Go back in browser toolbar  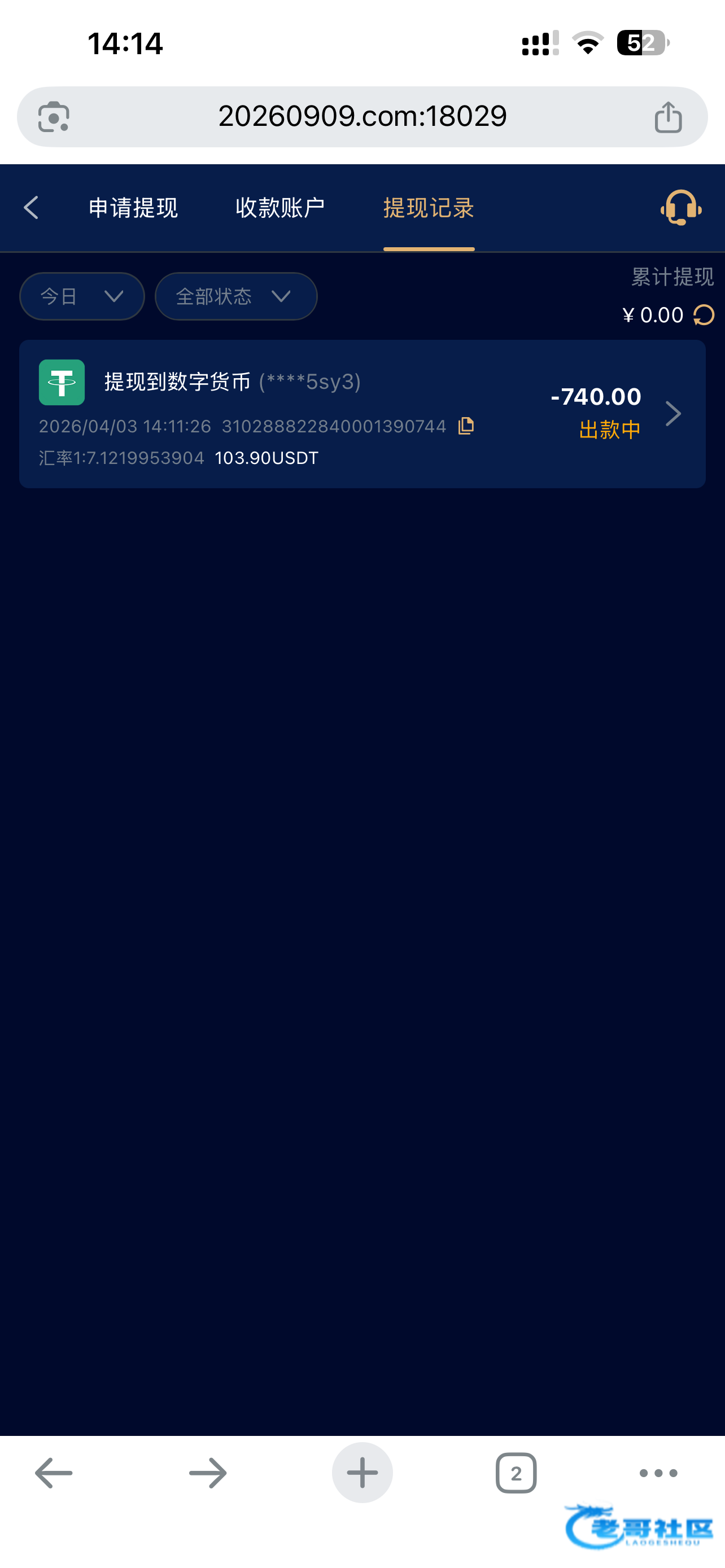54,1473
